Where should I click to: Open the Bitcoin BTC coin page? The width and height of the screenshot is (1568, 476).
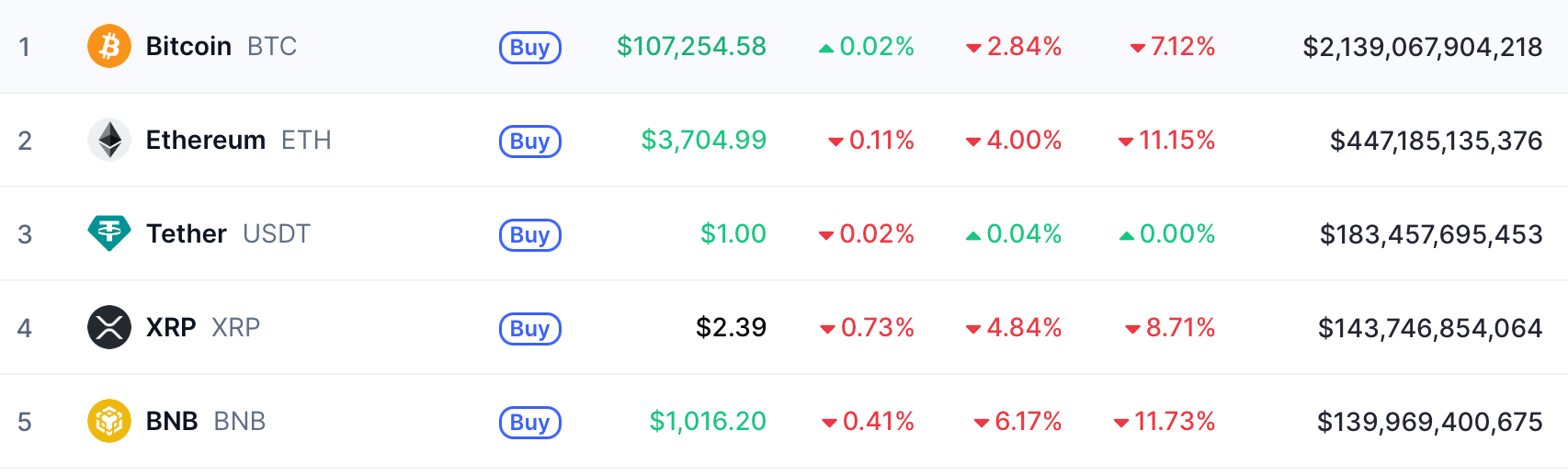click(188, 47)
